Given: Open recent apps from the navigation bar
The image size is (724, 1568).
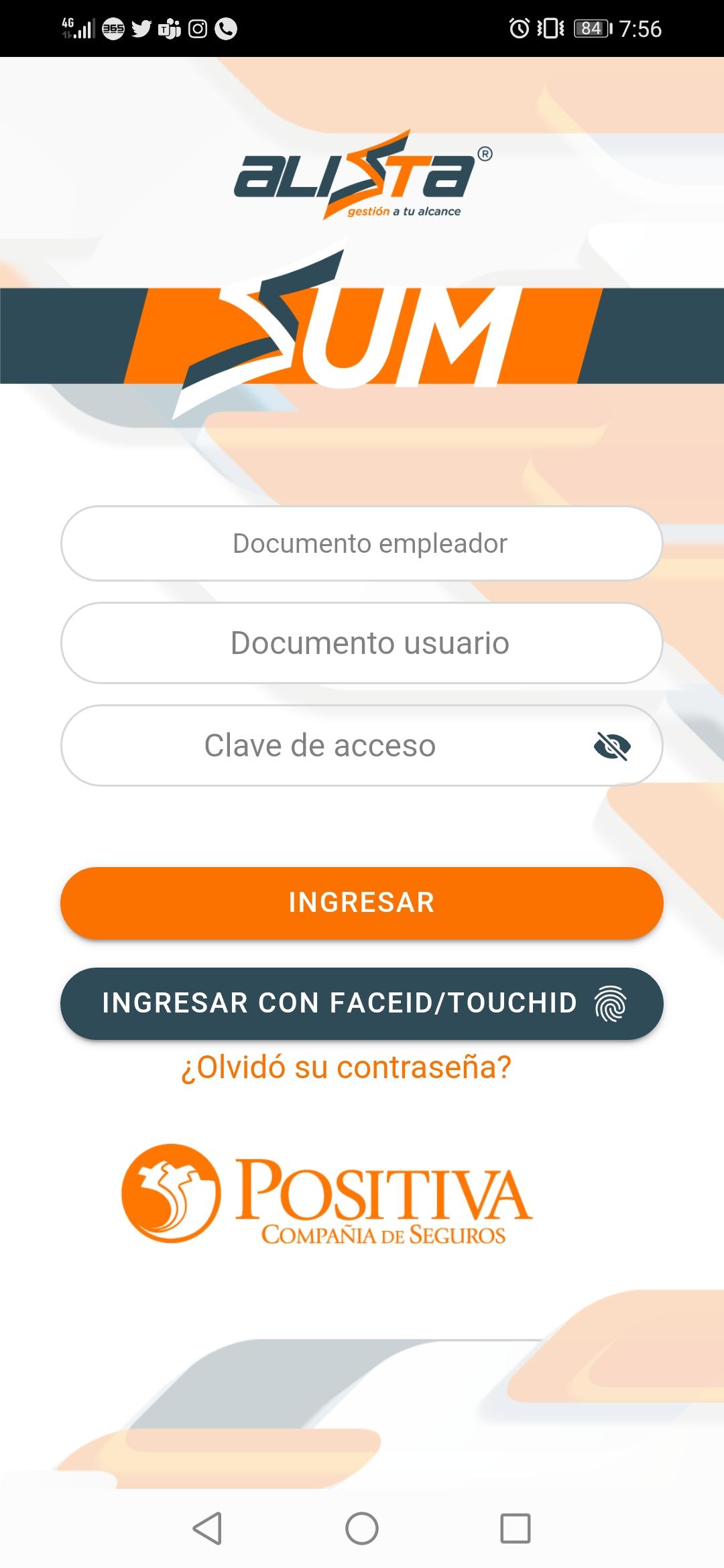Looking at the screenshot, I should pos(516,1528).
